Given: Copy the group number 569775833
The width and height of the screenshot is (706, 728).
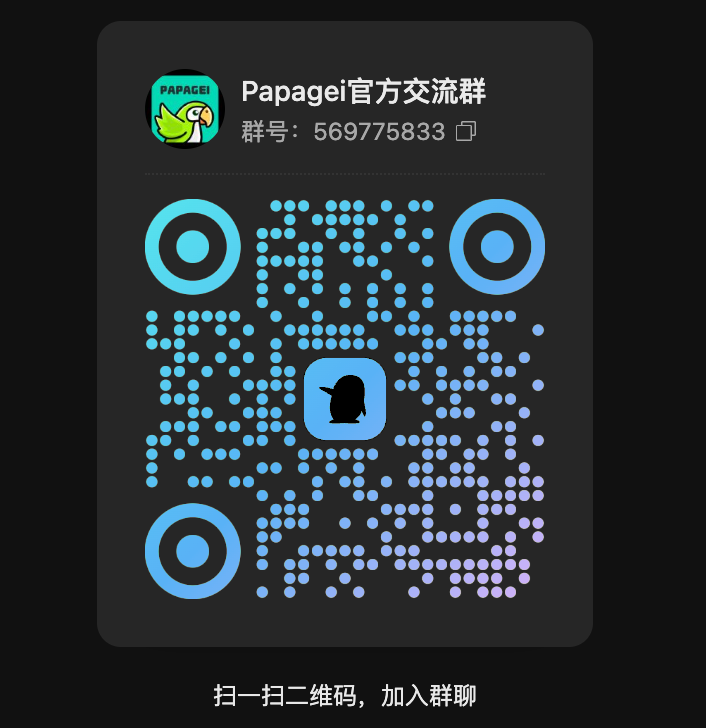Looking at the screenshot, I should (465, 132).
